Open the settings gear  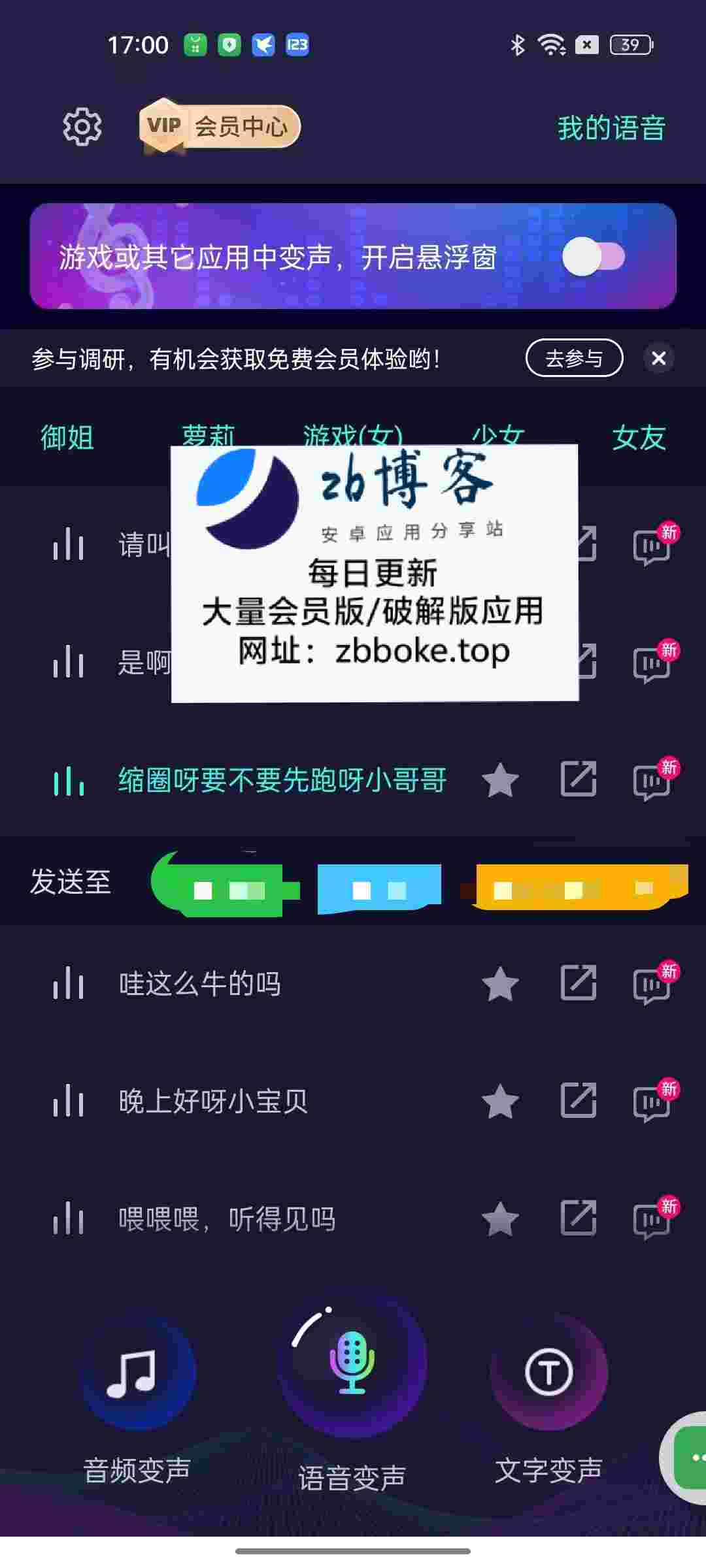[82, 127]
